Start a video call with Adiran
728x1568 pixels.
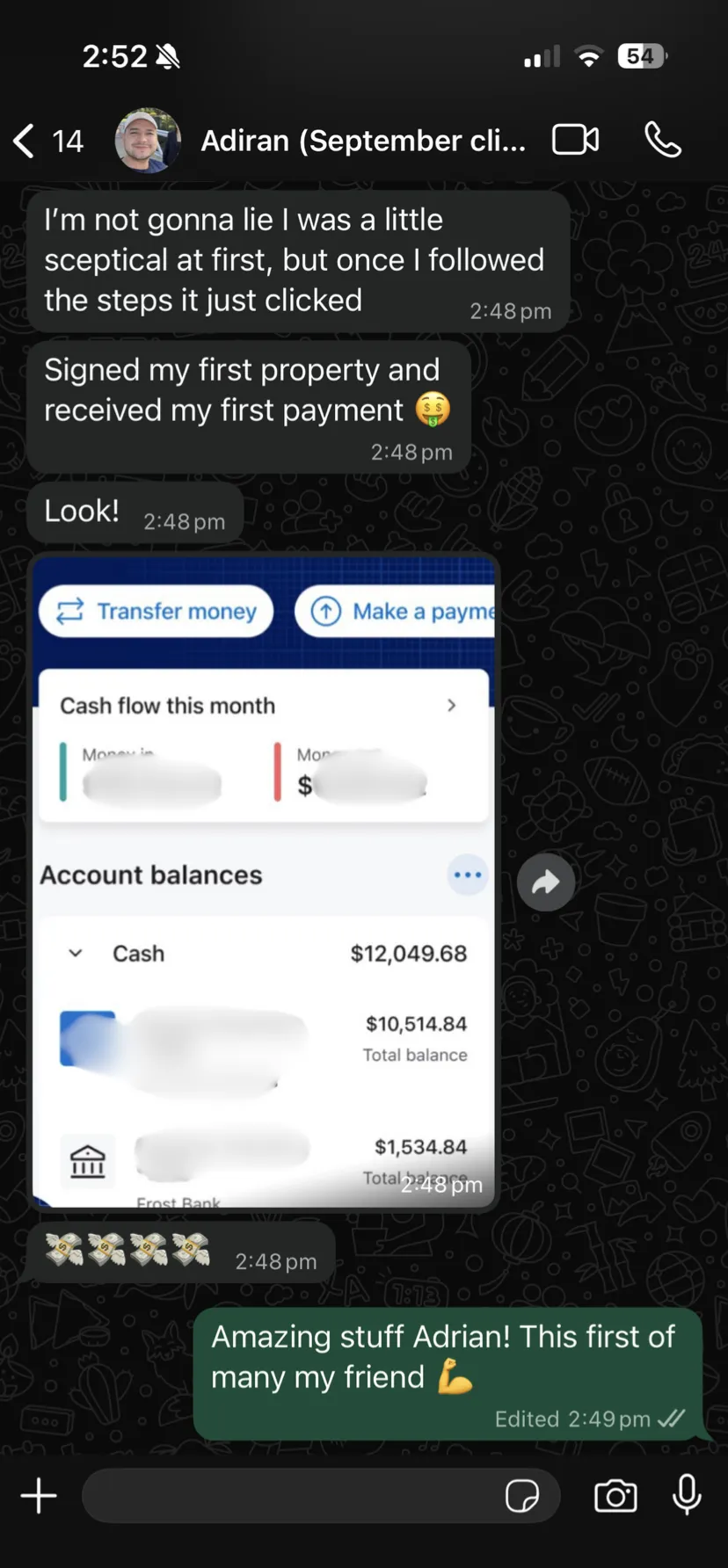575,140
